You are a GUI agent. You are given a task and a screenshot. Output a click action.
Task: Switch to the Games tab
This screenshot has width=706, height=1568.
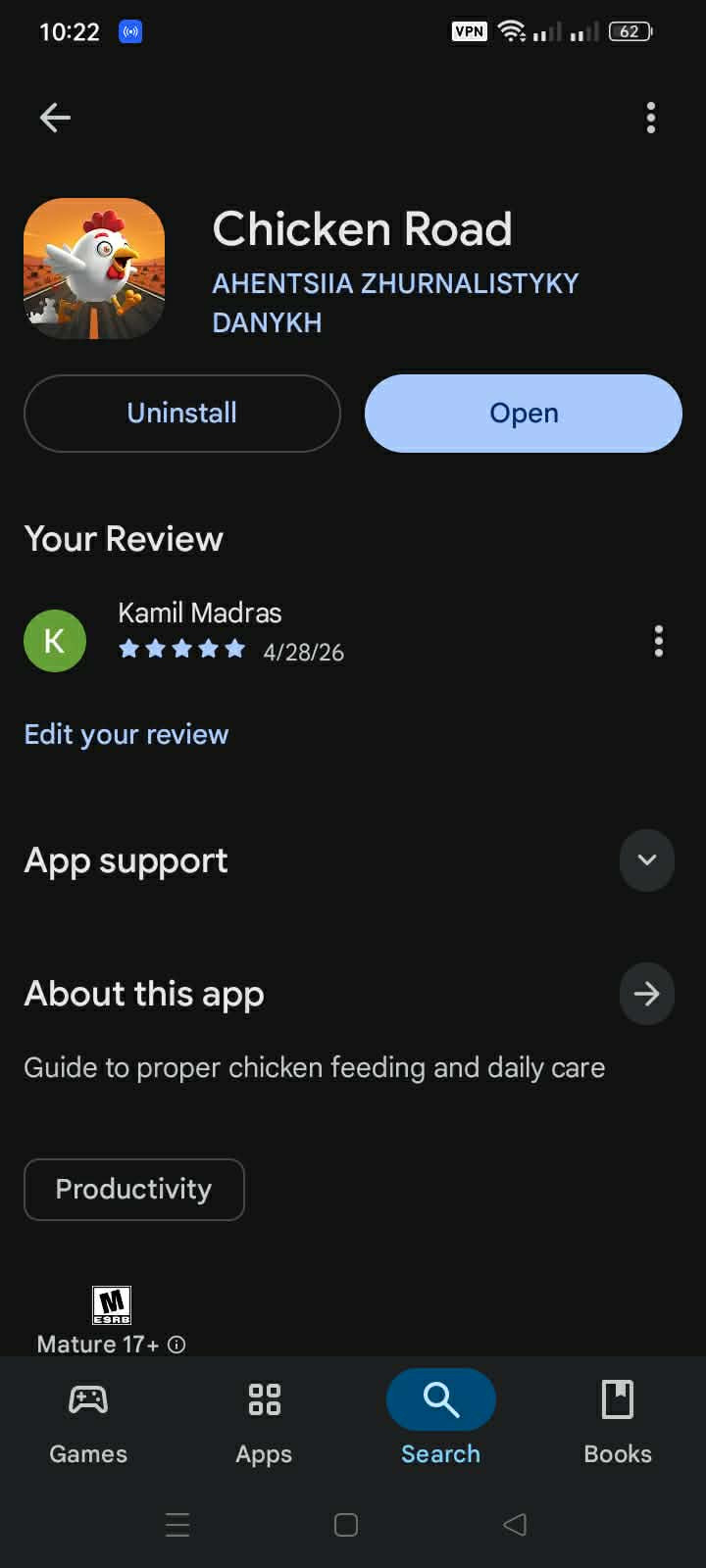[88, 1417]
